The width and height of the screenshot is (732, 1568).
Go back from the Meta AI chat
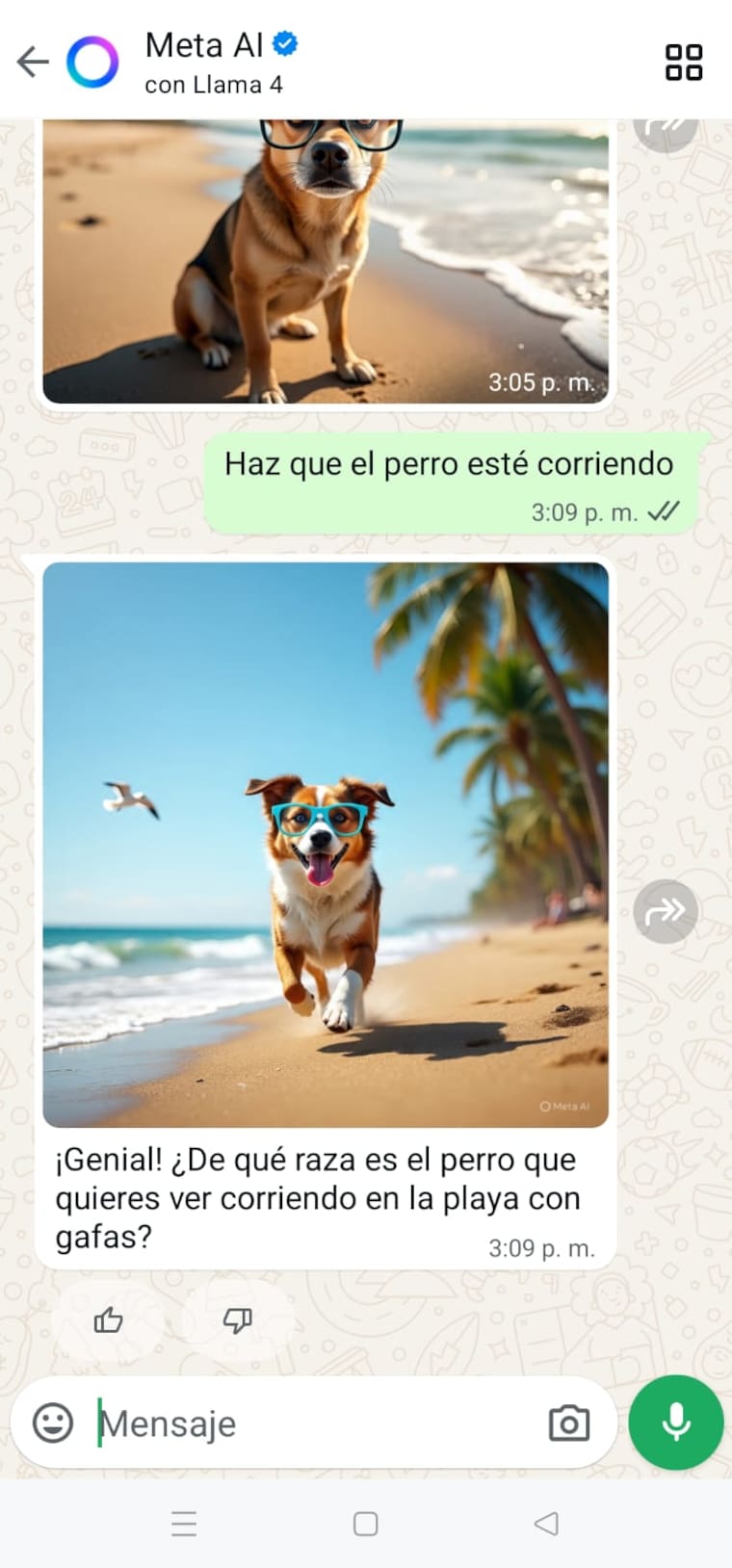click(x=32, y=63)
